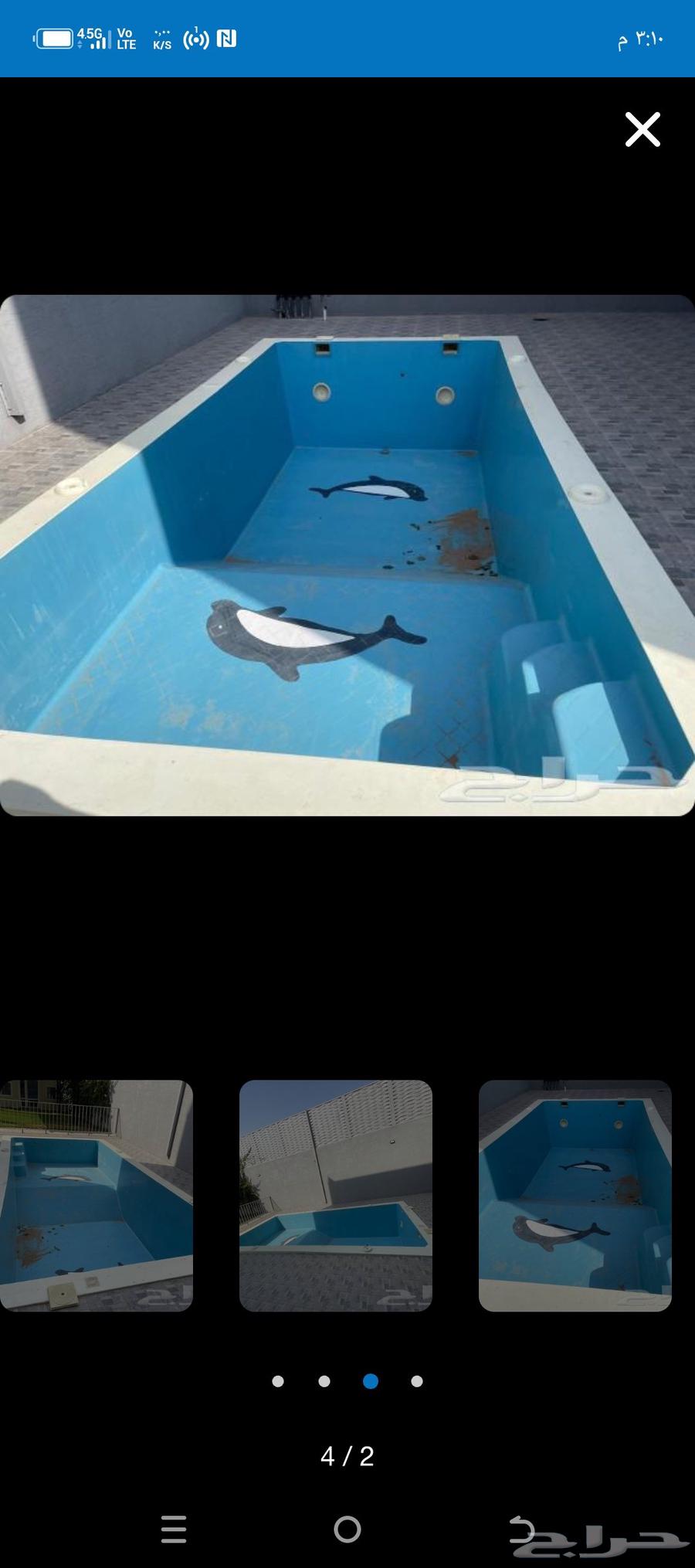Screen dimensions: 695x1568
Task: Tap the main empty pool photo
Action: pos(347,555)
